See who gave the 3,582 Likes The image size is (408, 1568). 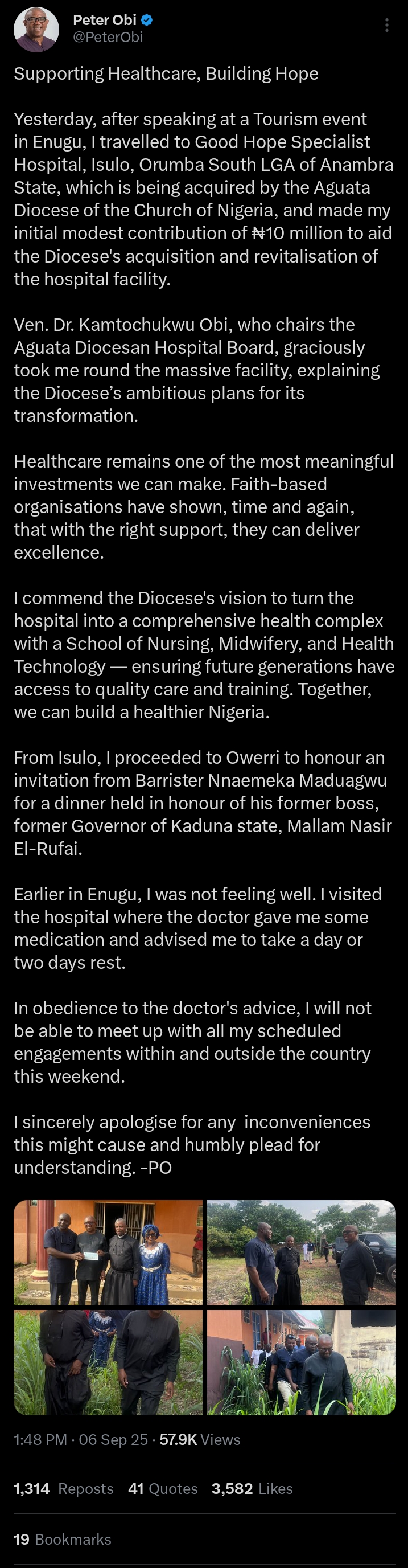[x=252, y=1488]
